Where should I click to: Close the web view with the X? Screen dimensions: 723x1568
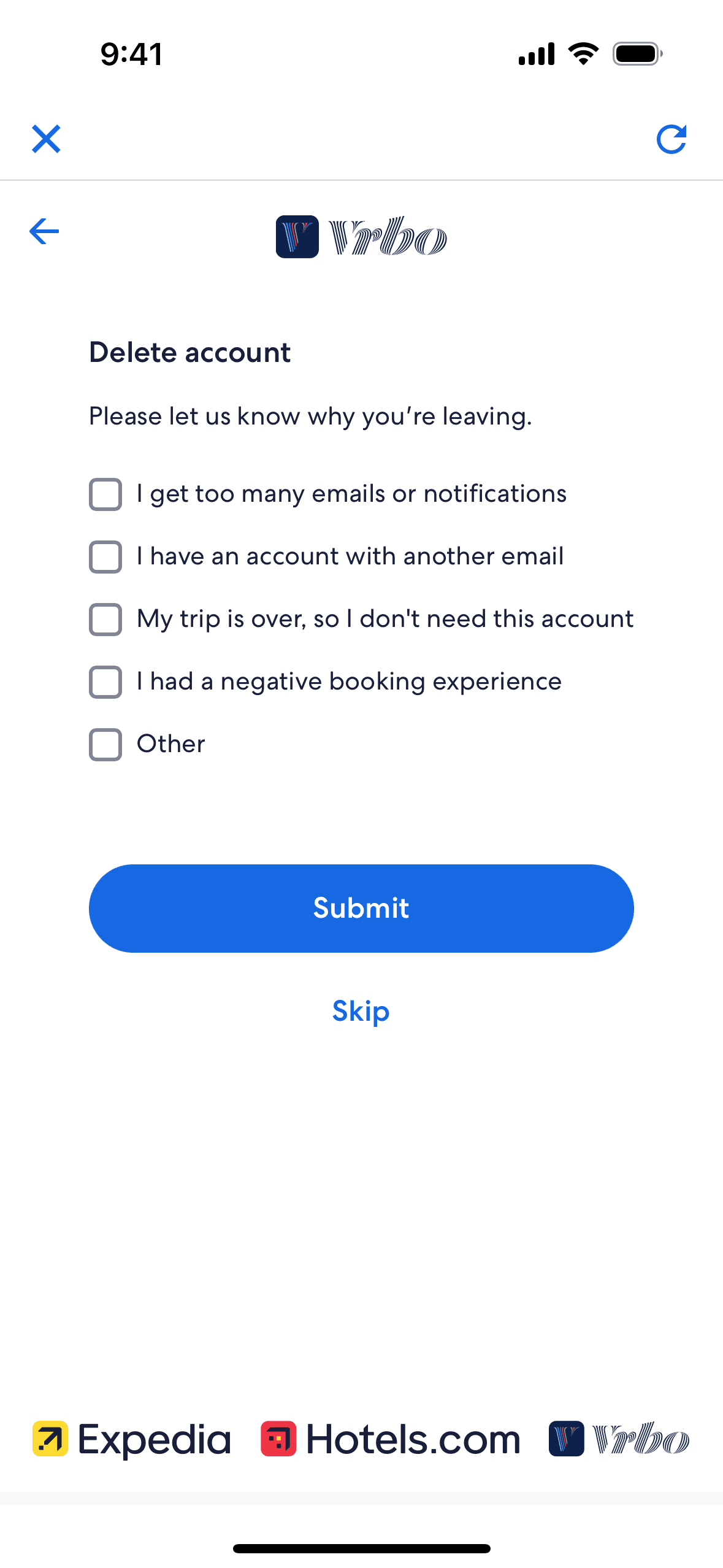tap(46, 139)
